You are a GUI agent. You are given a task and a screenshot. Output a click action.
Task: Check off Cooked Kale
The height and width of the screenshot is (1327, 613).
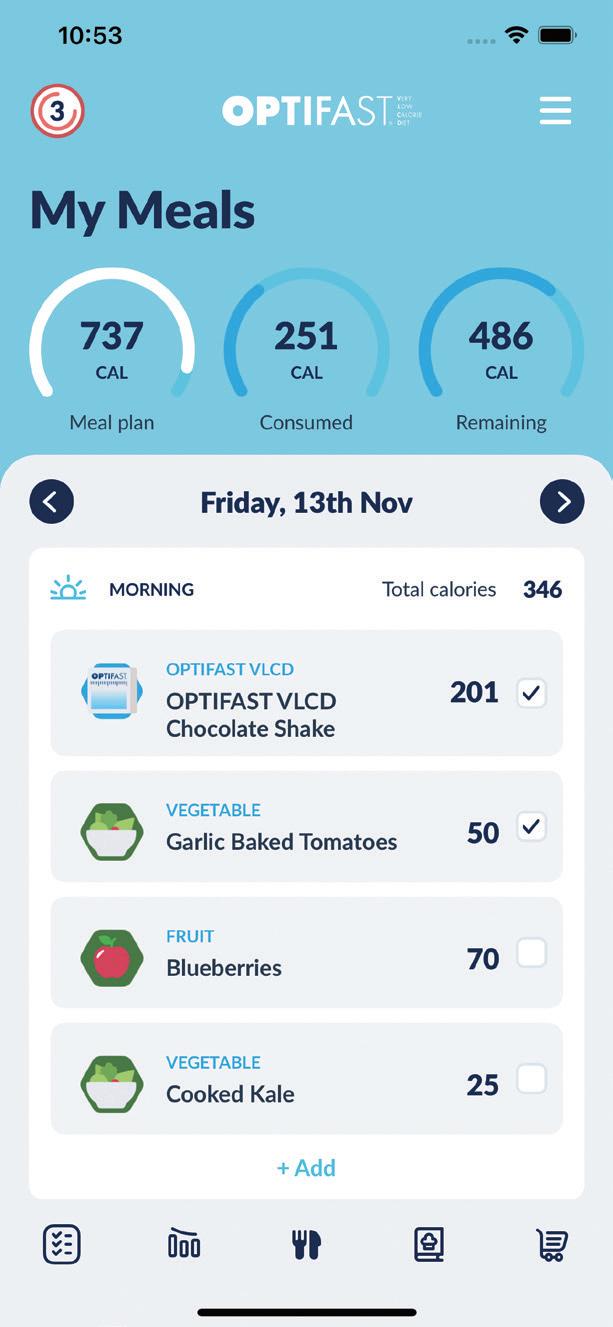[x=531, y=1079]
